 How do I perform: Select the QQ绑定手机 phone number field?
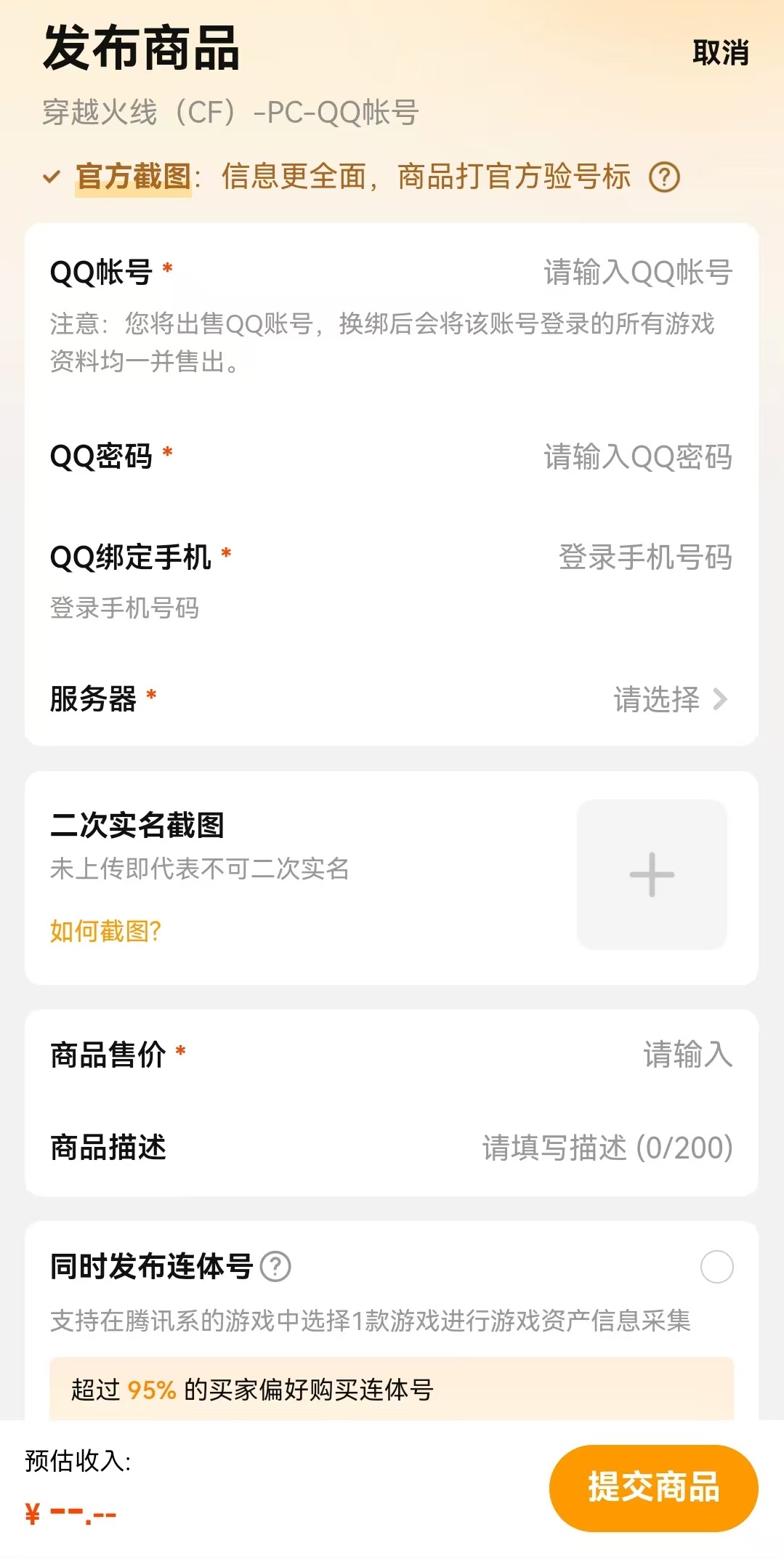click(x=644, y=557)
